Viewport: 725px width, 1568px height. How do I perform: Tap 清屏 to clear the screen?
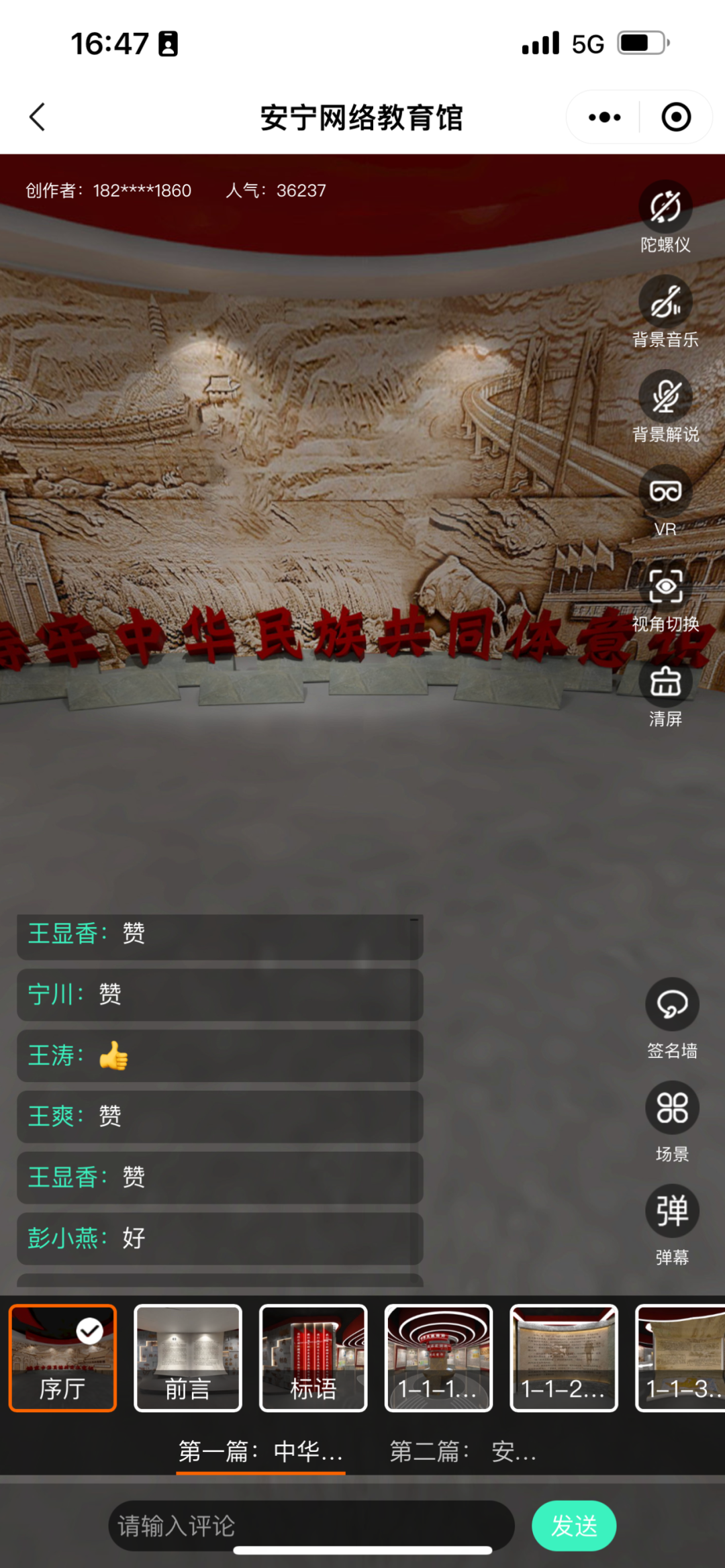665,690
